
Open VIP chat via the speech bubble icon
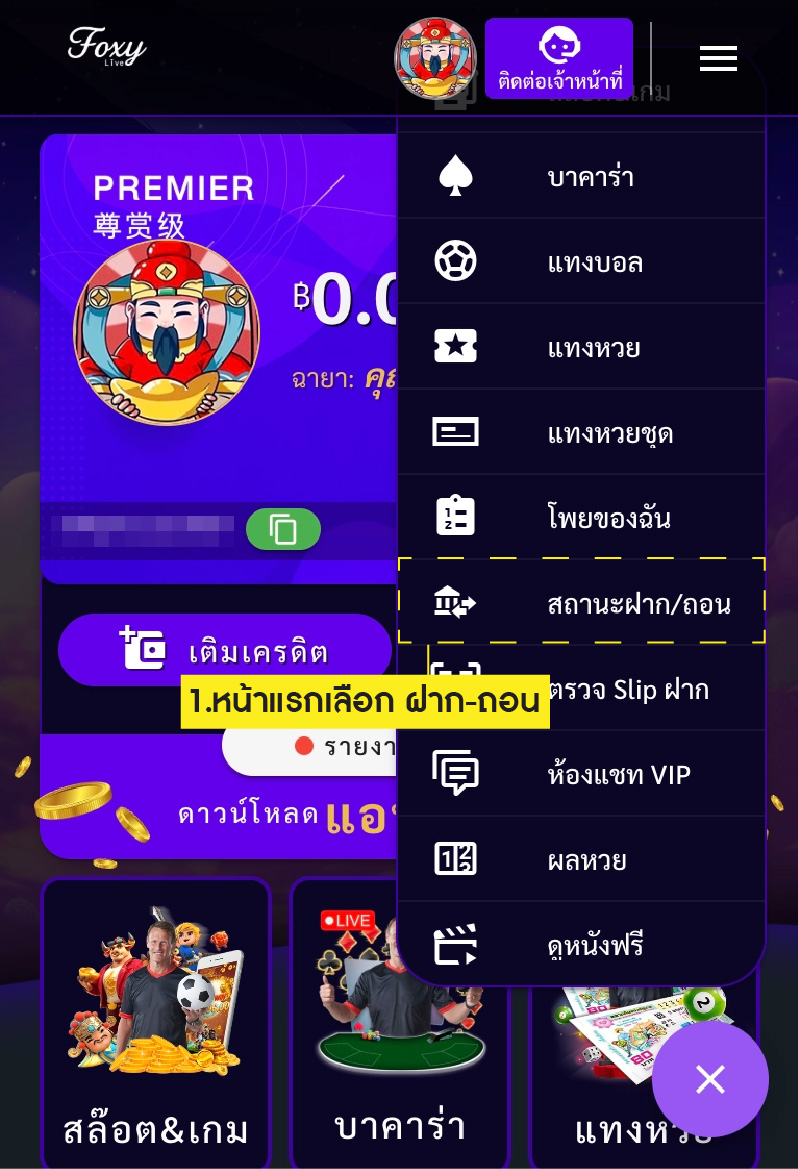(455, 773)
